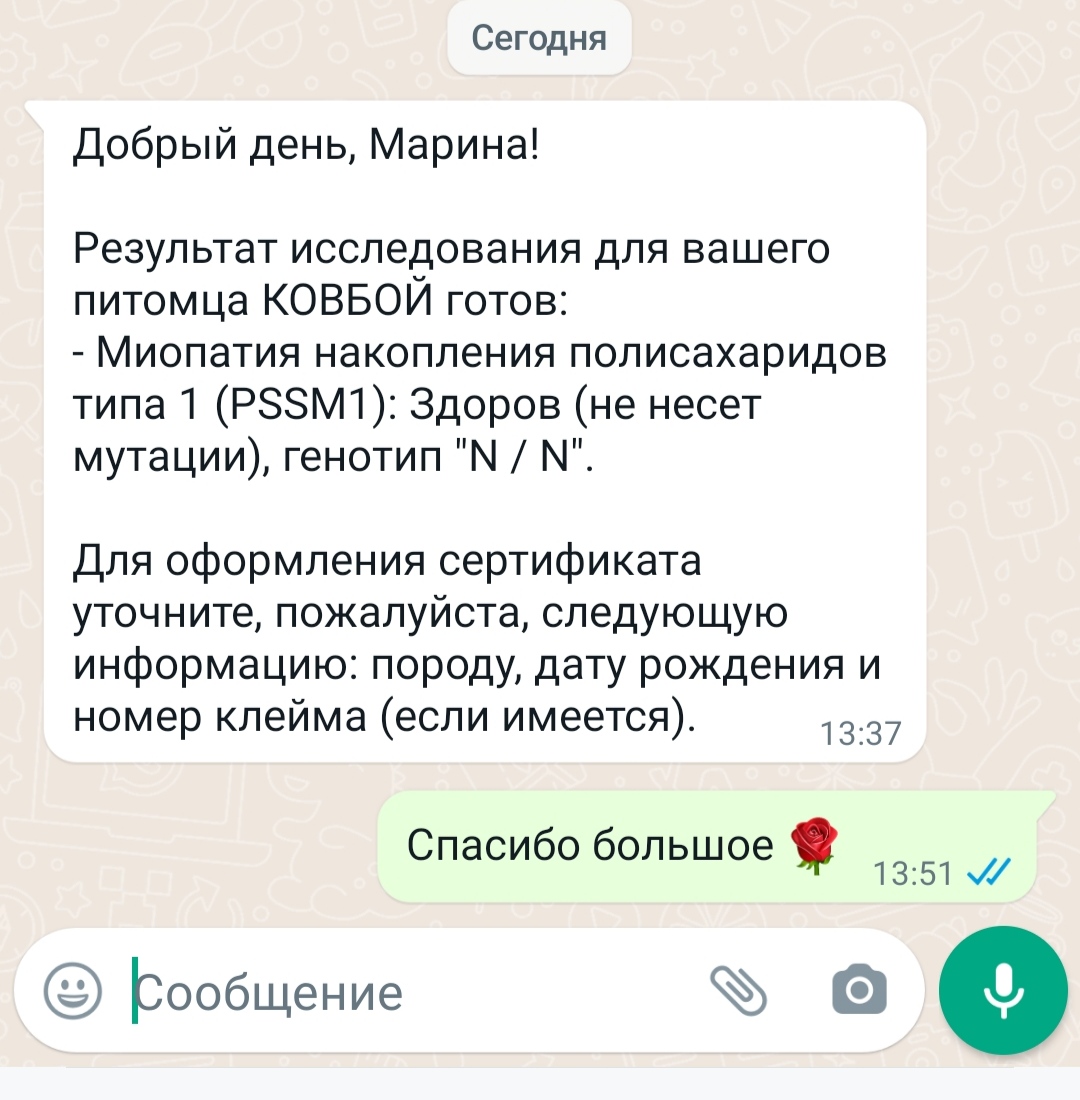Open the camera to send a photo
Viewport: 1080px width, 1100px height.
[859, 991]
